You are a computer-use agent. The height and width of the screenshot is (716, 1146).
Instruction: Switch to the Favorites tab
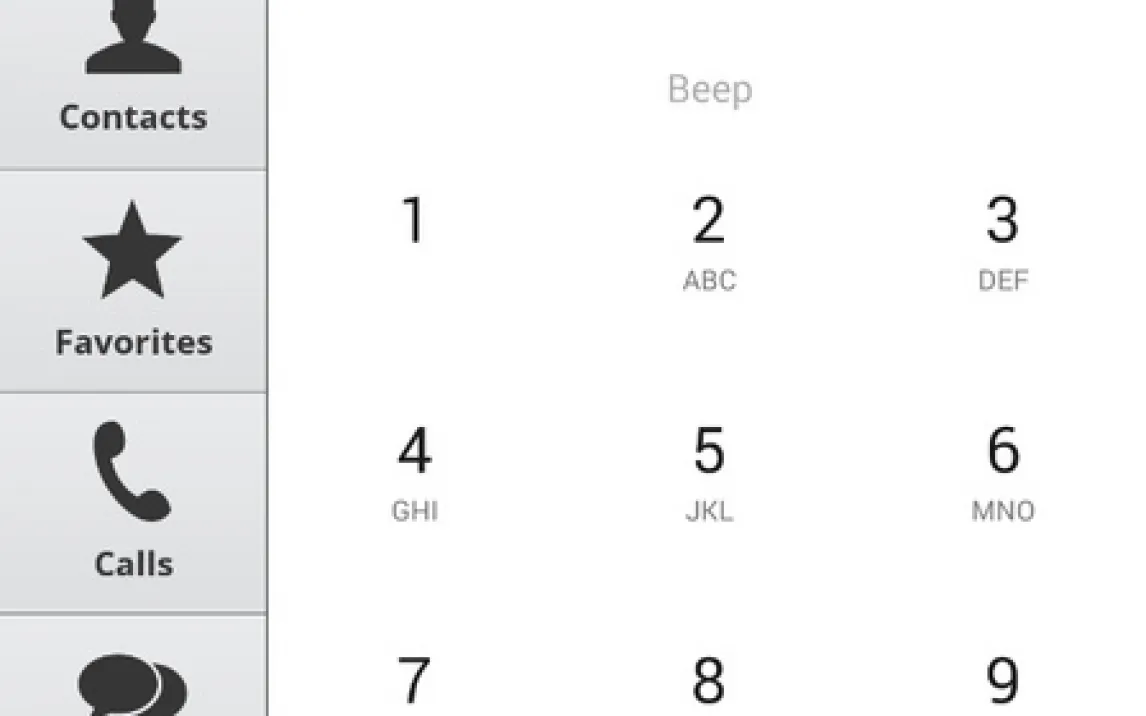click(x=132, y=282)
